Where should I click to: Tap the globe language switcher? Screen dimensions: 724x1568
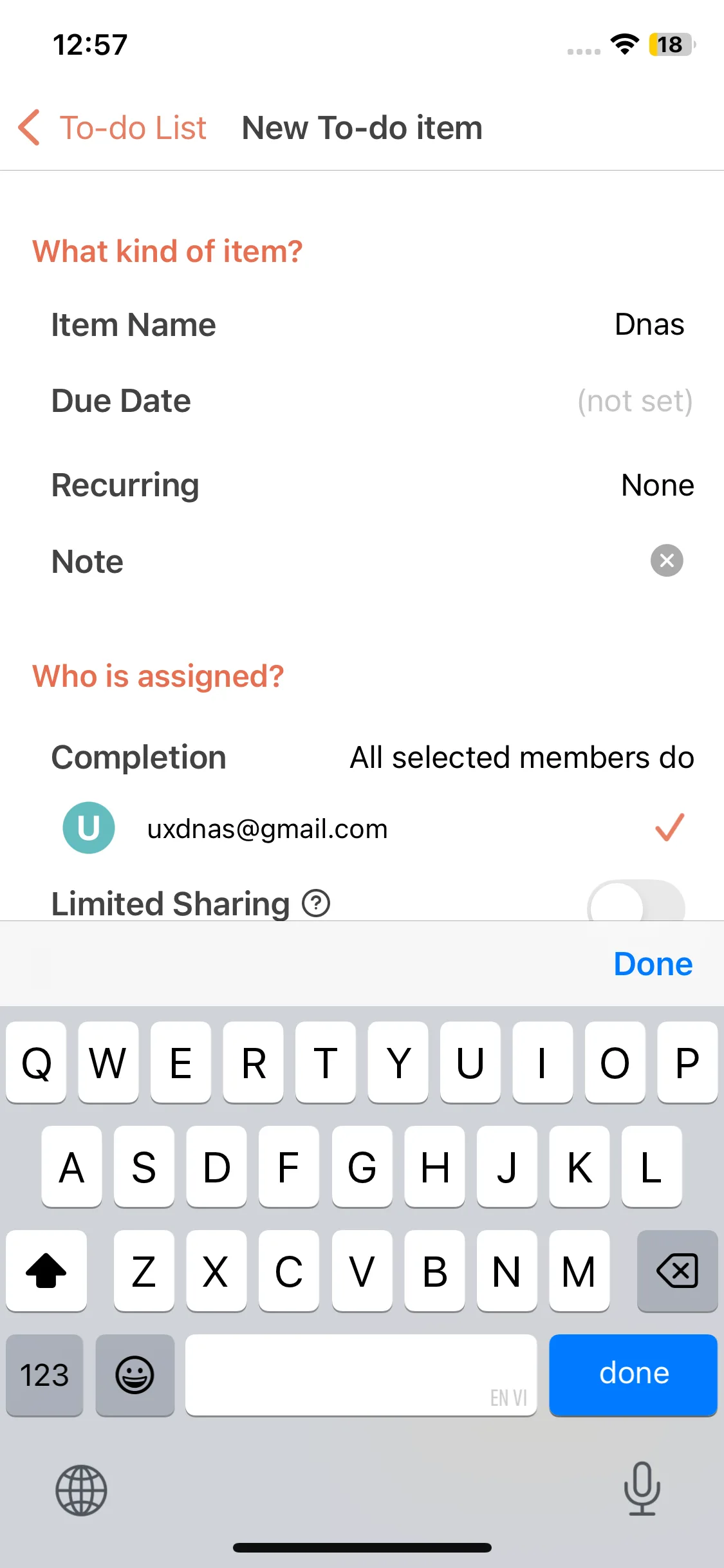point(81,1490)
